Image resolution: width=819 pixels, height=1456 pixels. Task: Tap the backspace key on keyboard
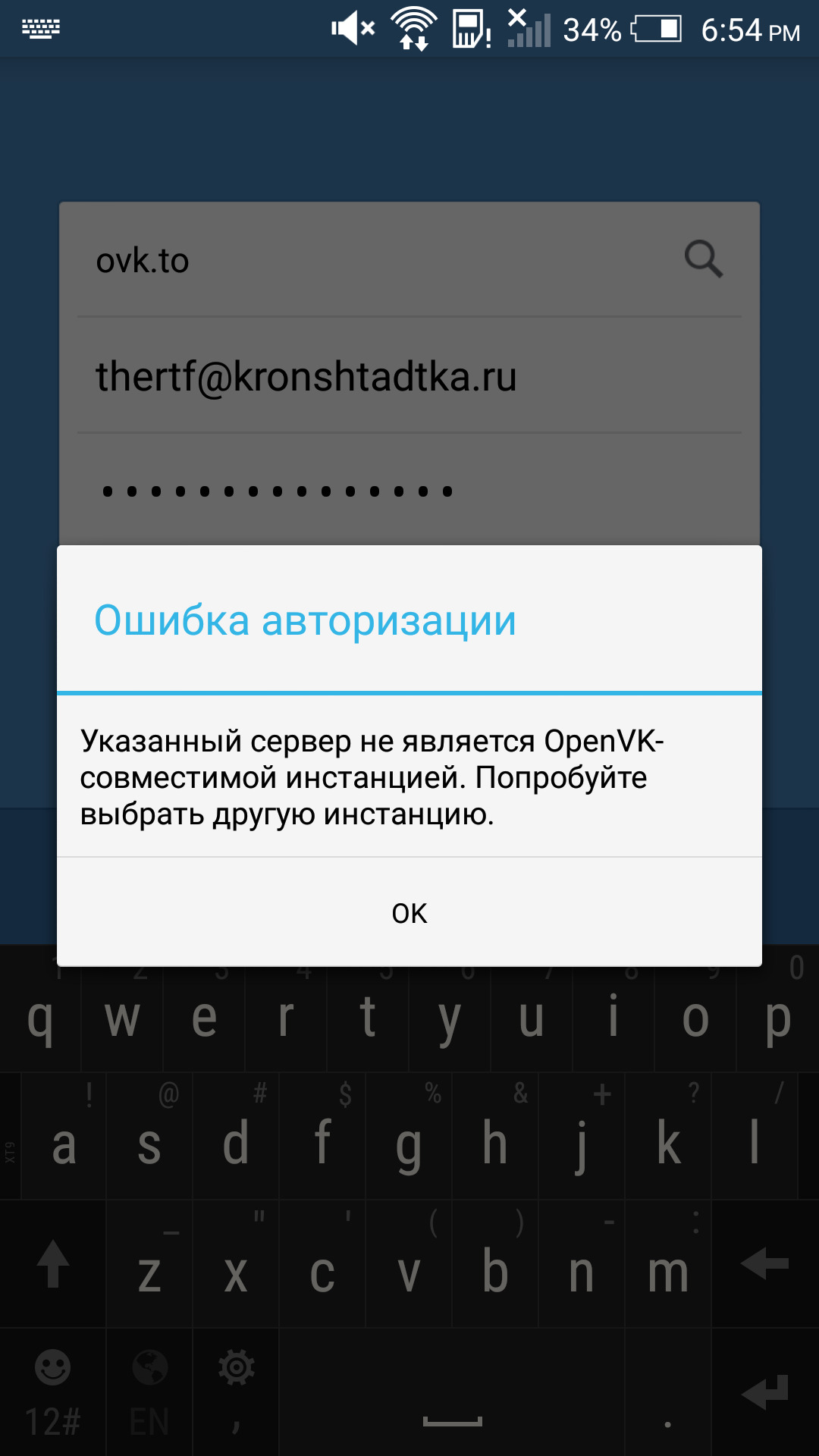(x=764, y=1264)
